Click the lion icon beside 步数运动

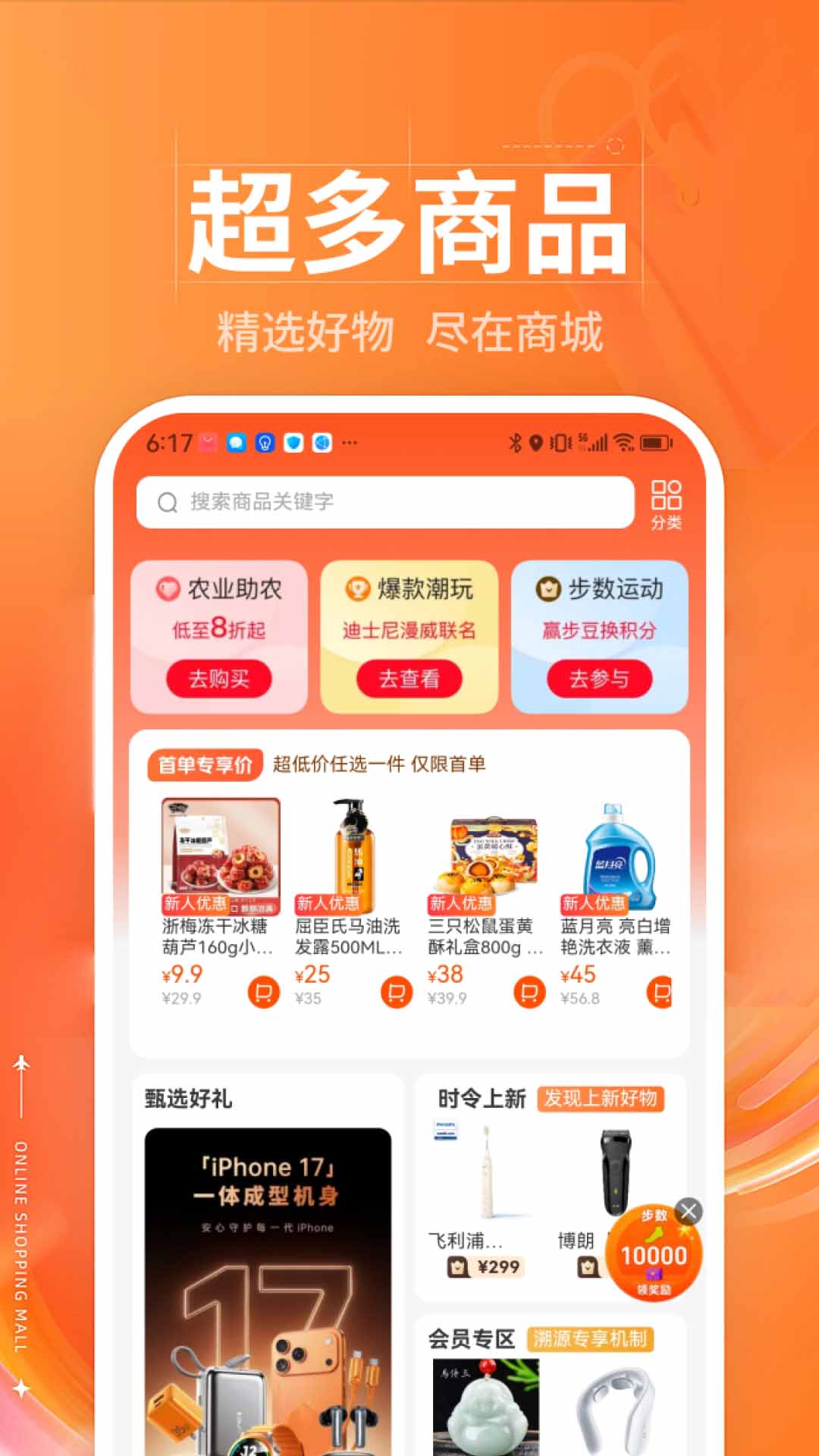pyautogui.click(x=548, y=588)
